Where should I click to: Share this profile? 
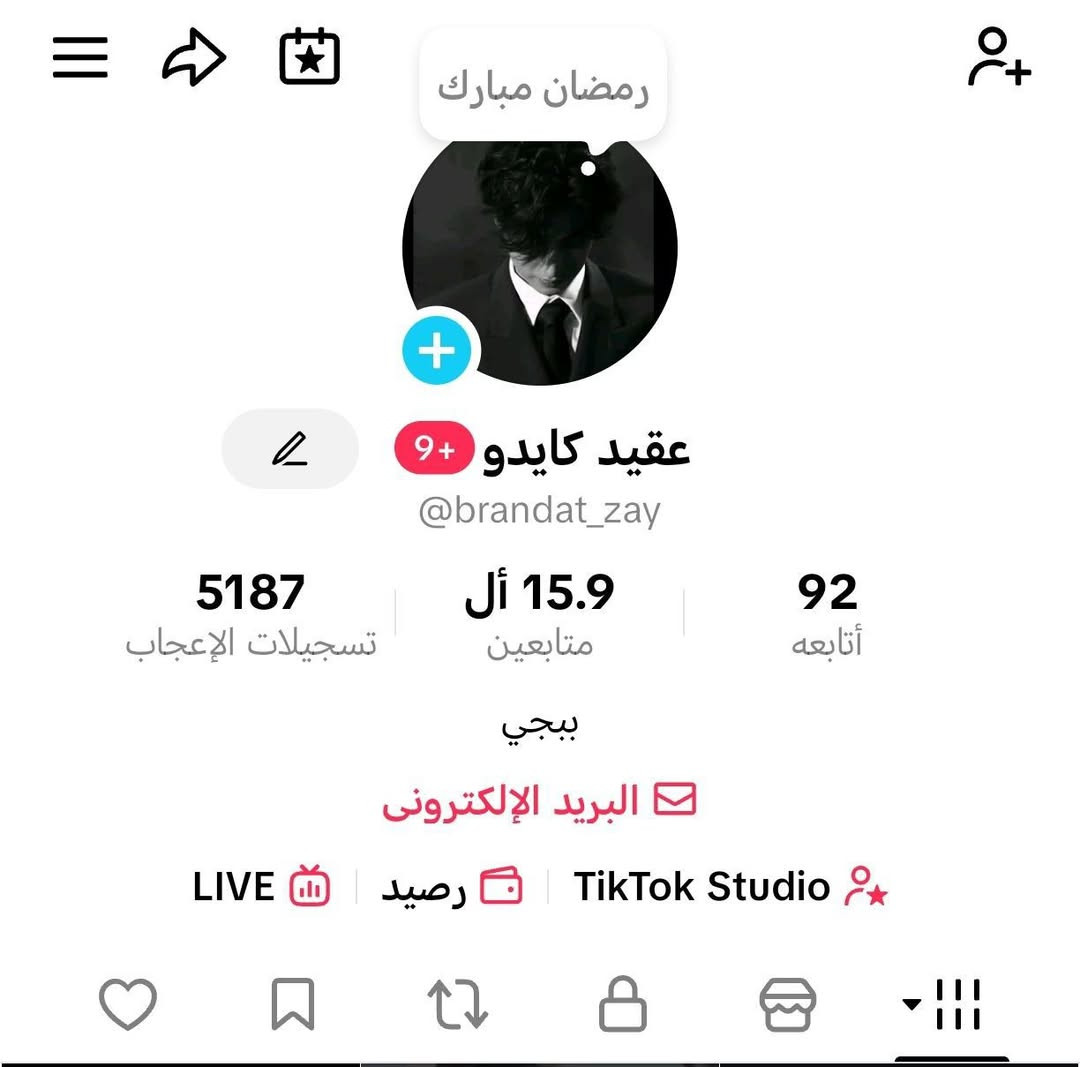194,59
